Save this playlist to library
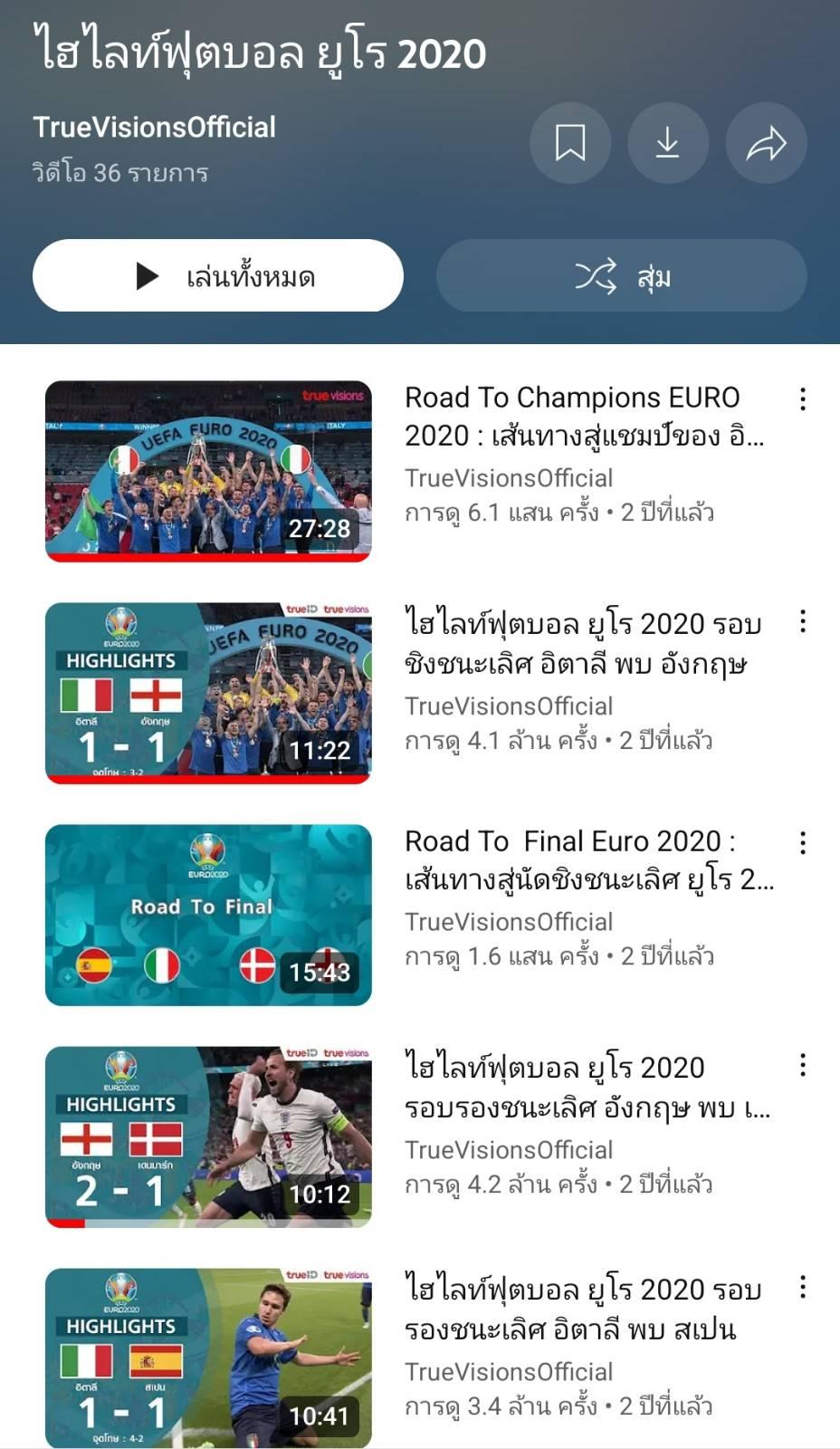The image size is (840, 1449). pyautogui.click(x=570, y=143)
